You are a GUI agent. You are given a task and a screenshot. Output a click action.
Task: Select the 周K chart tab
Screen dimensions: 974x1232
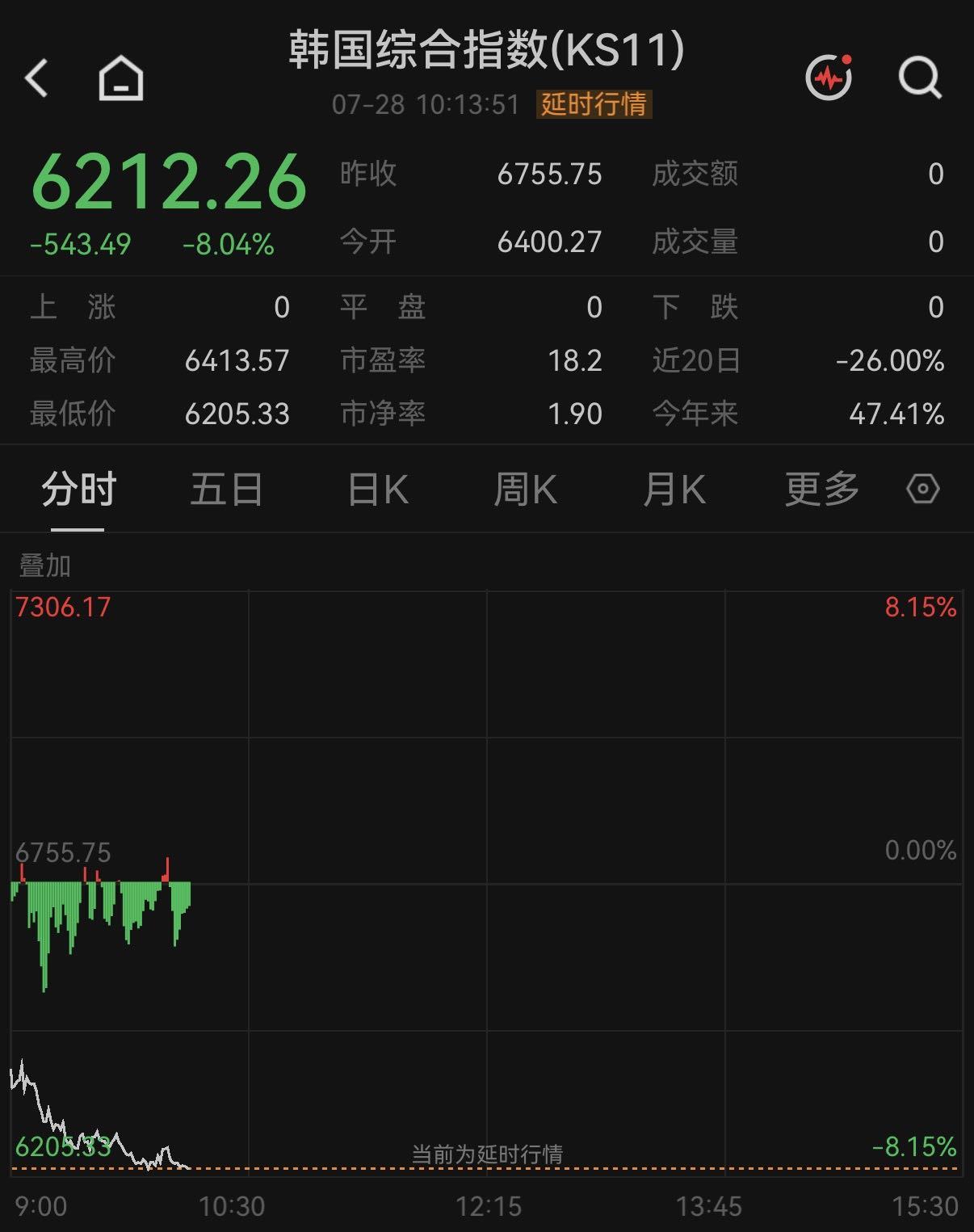526,490
